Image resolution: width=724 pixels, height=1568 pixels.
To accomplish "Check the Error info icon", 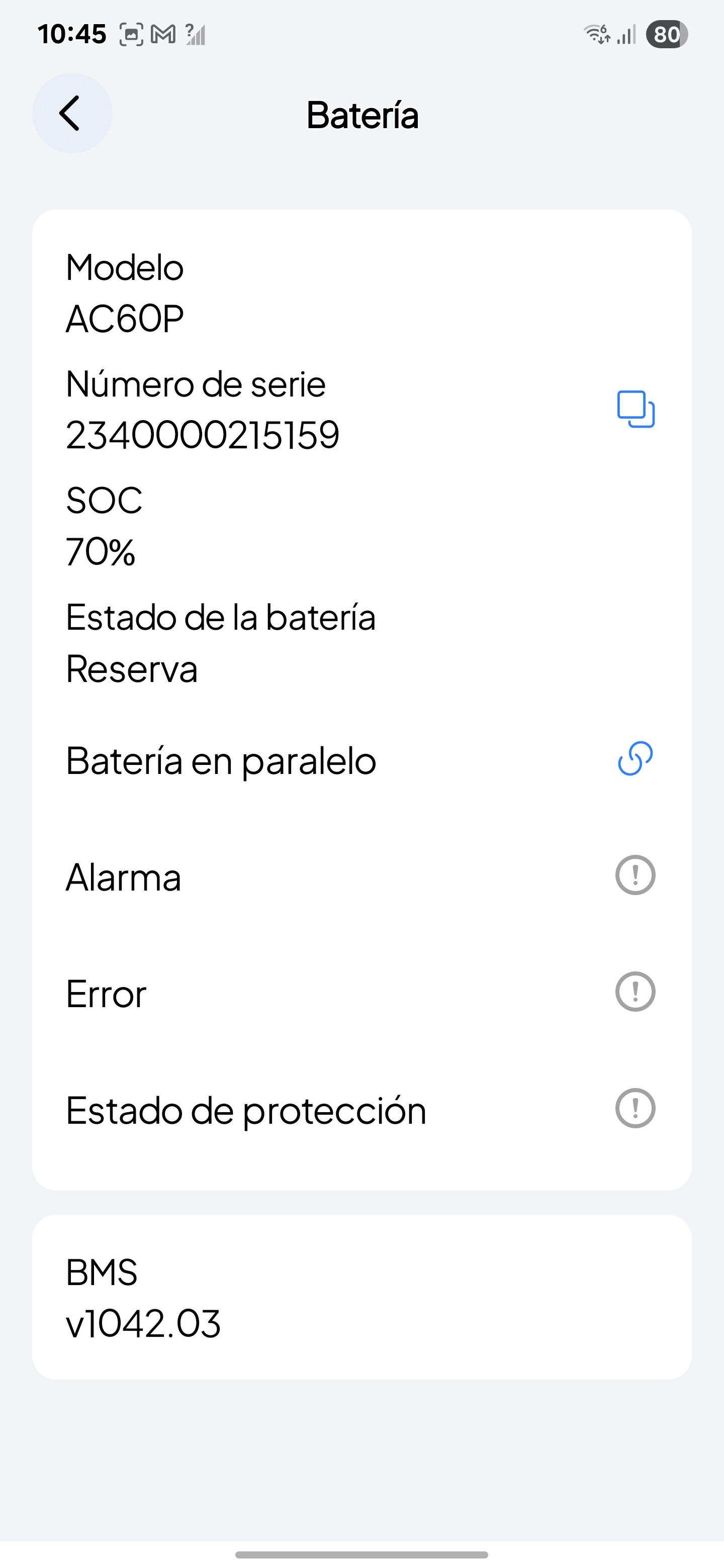I will click(x=635, y=992).
